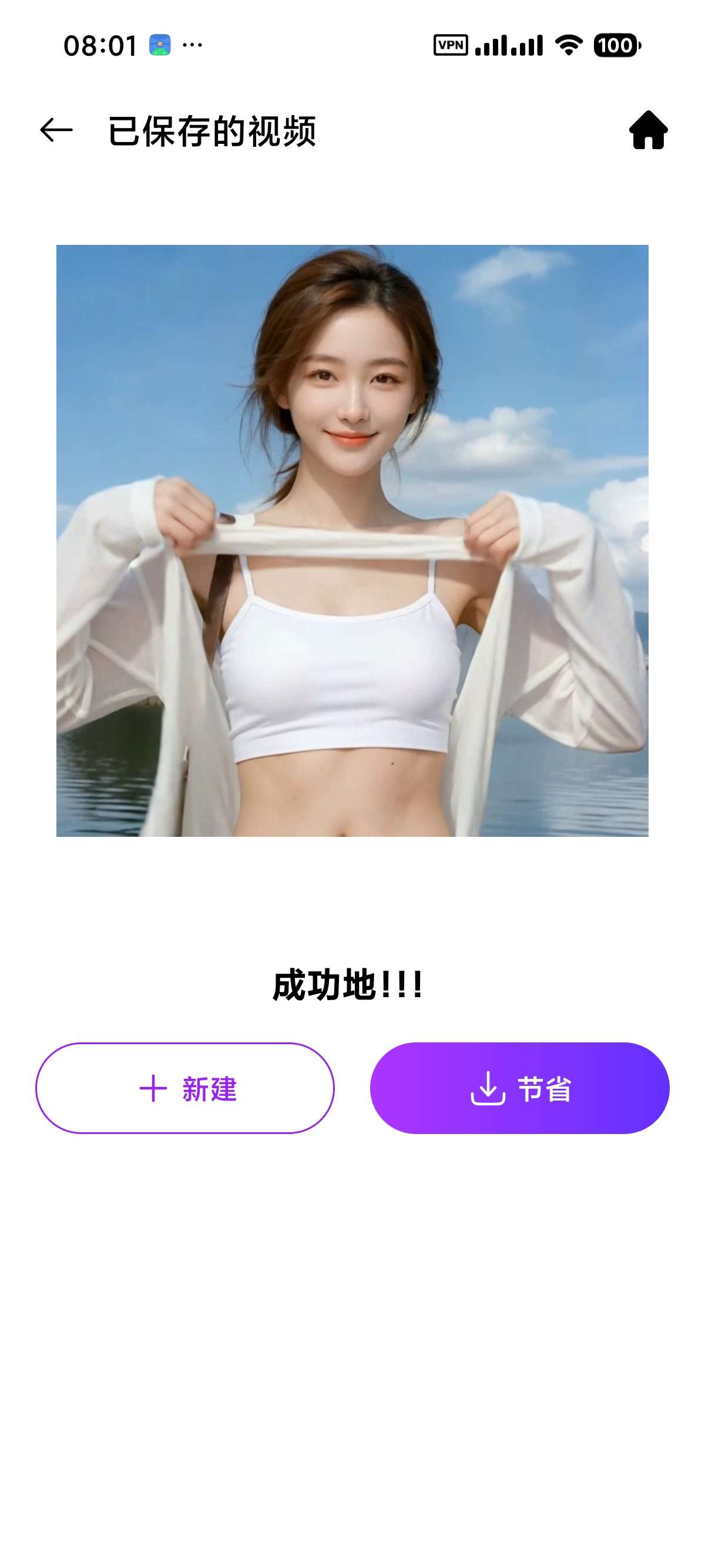Open the saved video preview
This screenshot has height=1568, width=705.
click(352, 540)
